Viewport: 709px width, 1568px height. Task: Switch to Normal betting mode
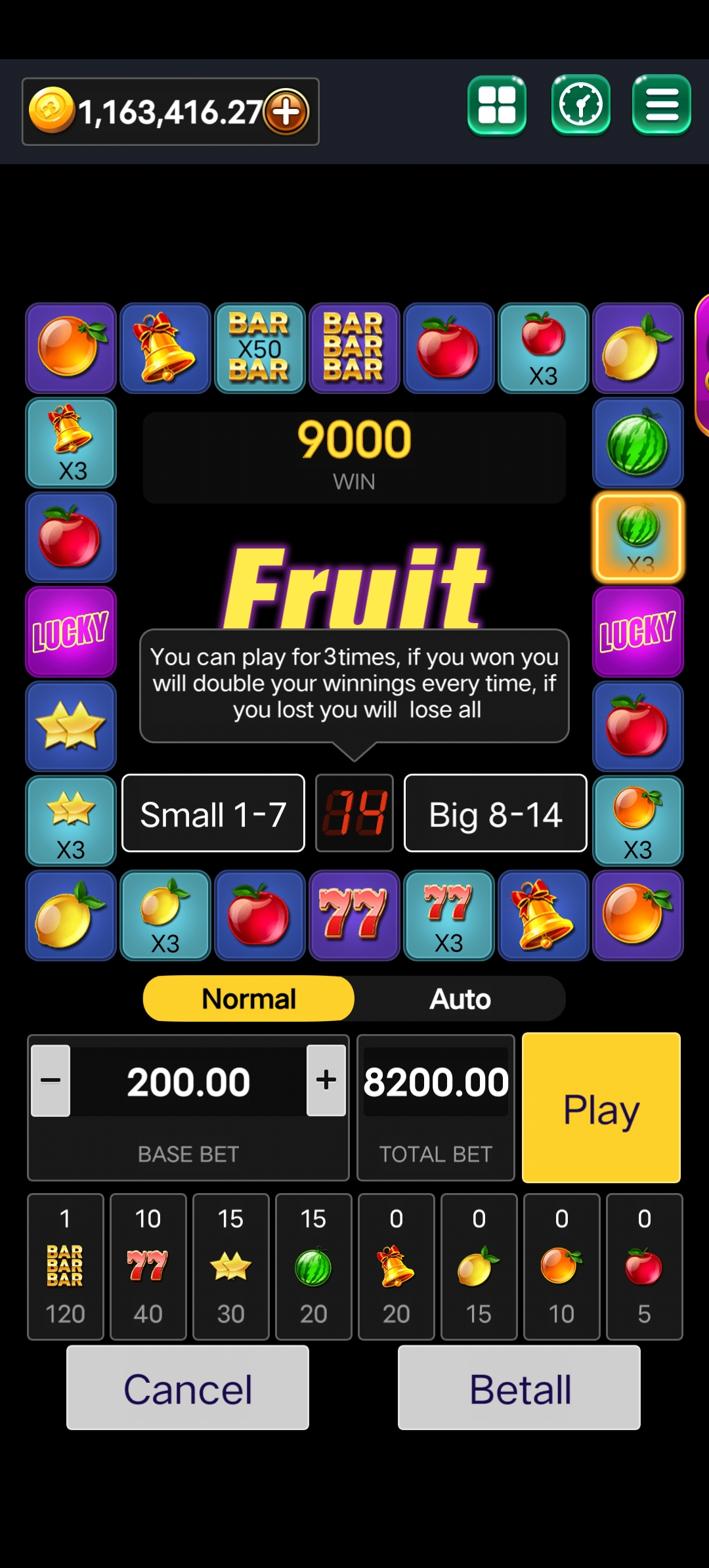click(249, 998)
